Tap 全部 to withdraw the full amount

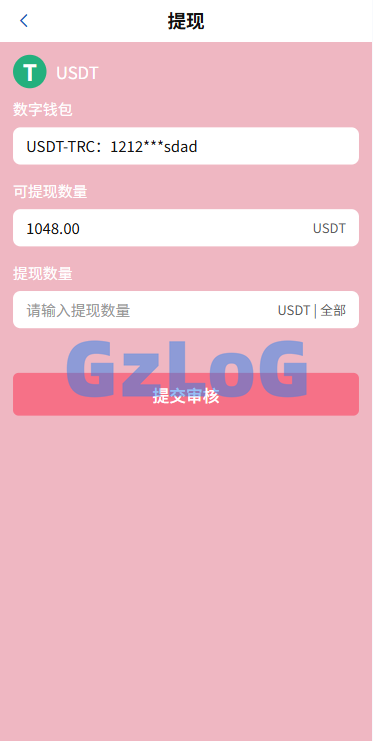333,310
